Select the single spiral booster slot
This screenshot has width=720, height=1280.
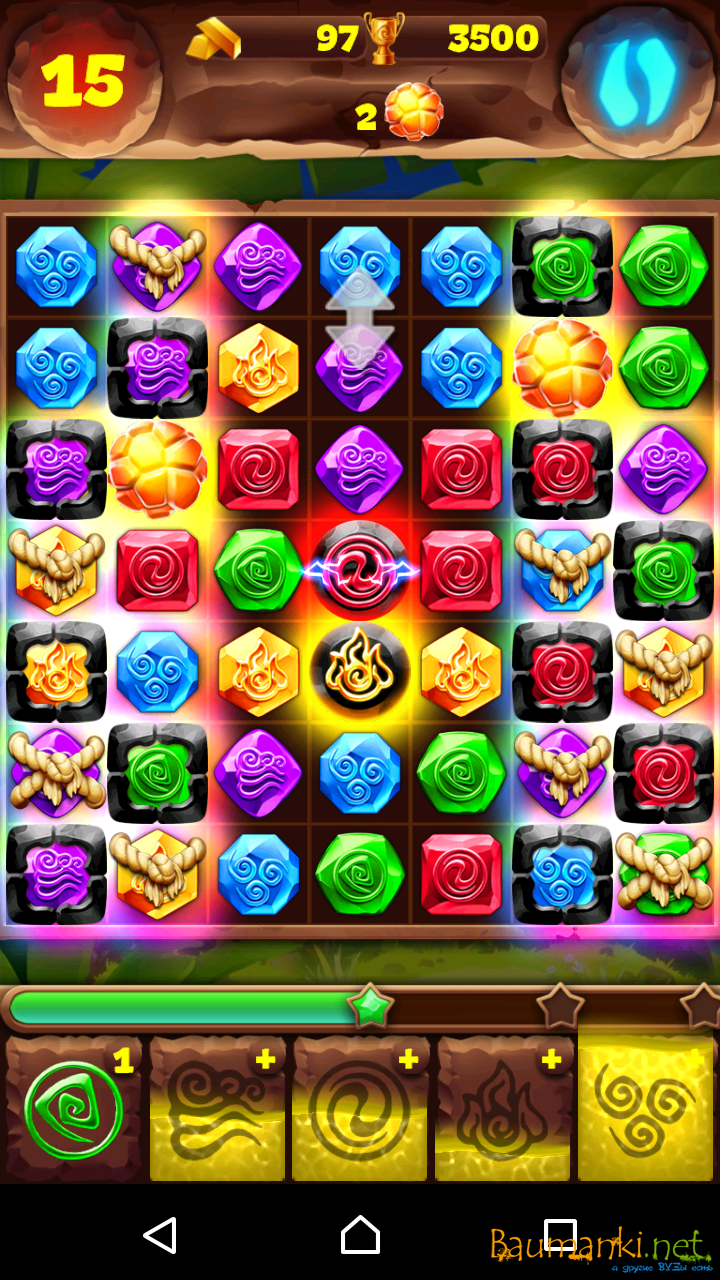(360, 1110)
